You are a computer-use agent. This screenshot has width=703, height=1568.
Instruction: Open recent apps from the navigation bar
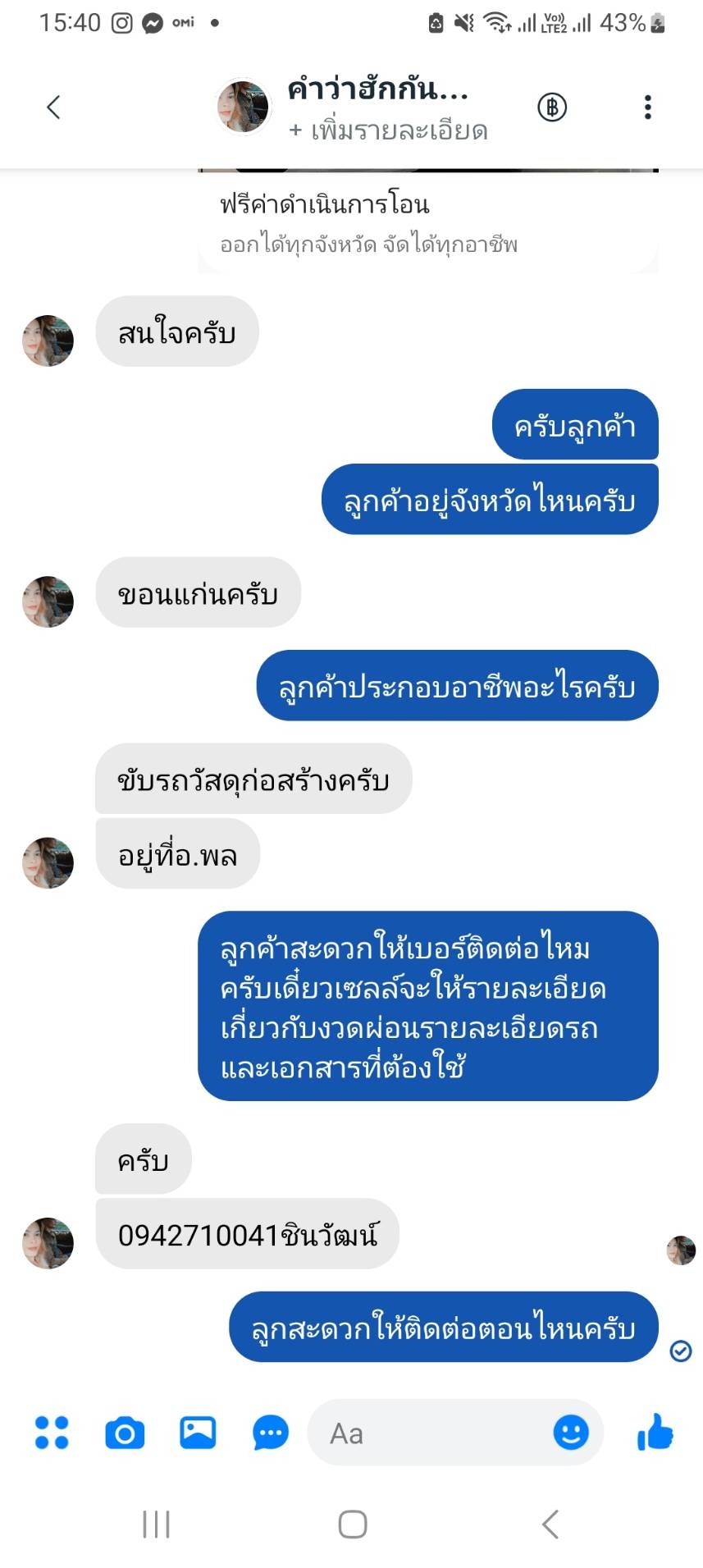coord(156,1525)
